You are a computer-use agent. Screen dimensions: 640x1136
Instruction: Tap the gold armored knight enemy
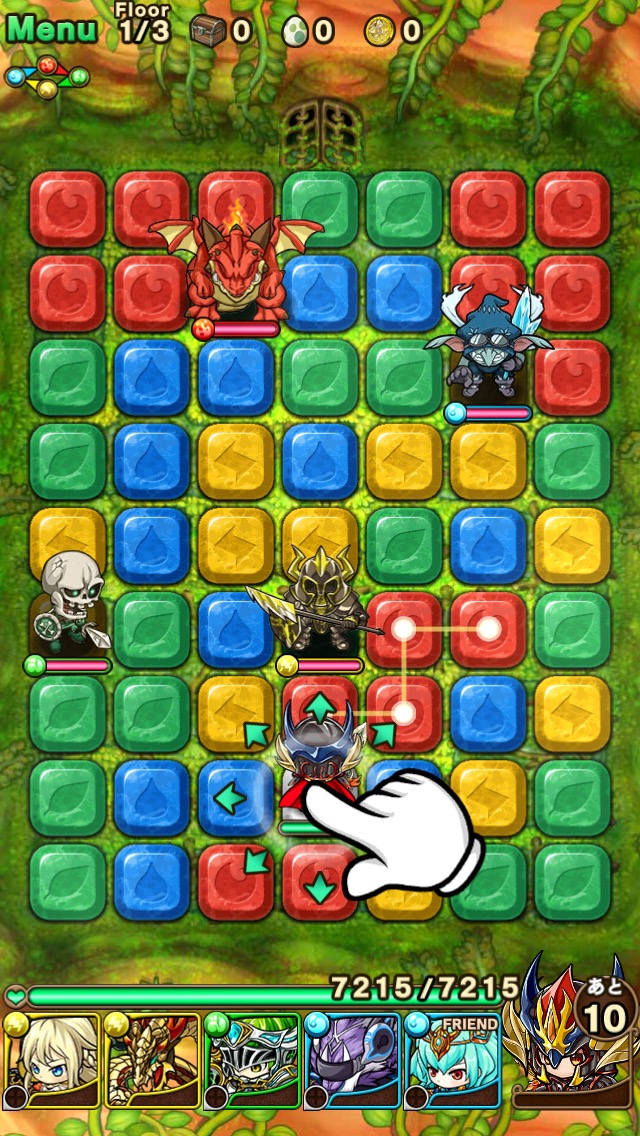click(x=318, y=600)
